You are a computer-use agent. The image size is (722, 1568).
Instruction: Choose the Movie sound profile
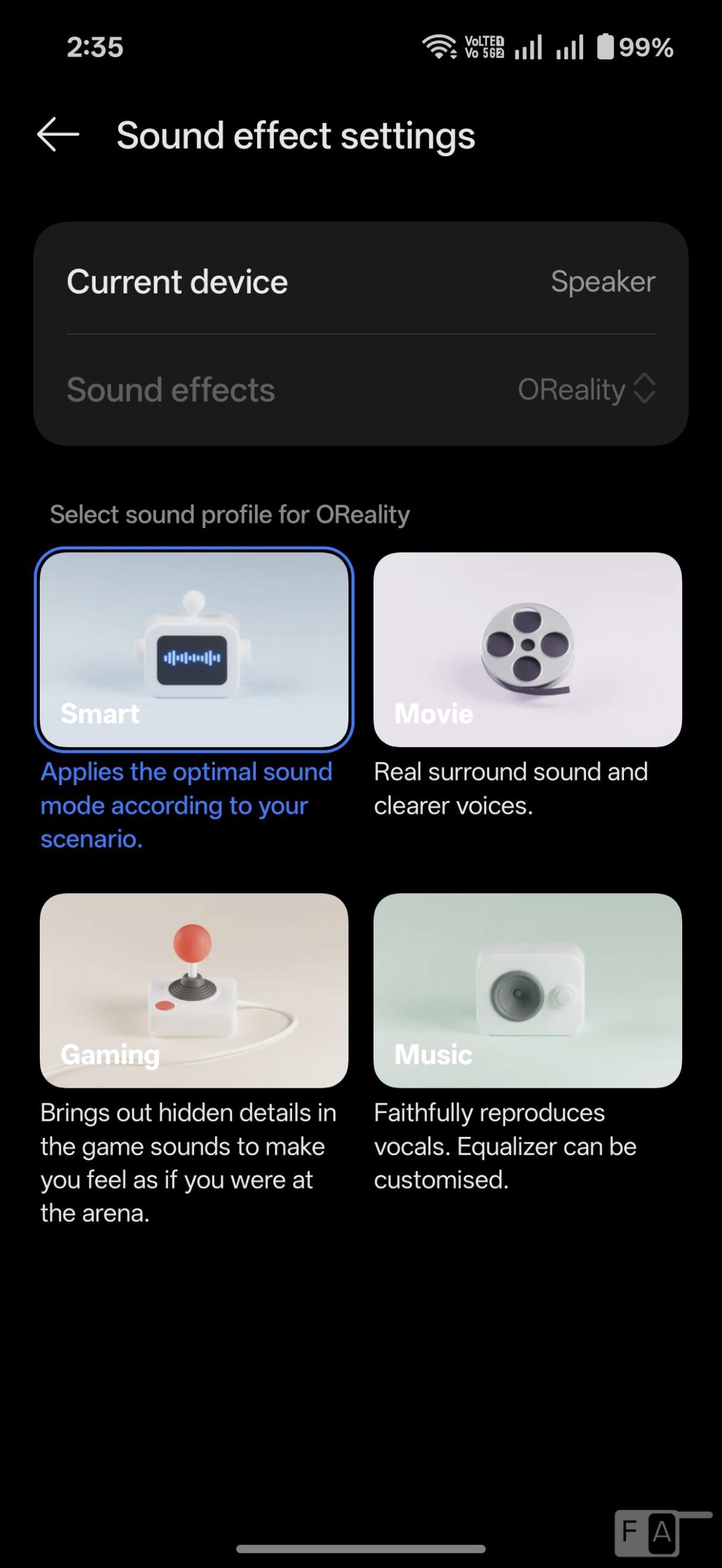point(527,649)
